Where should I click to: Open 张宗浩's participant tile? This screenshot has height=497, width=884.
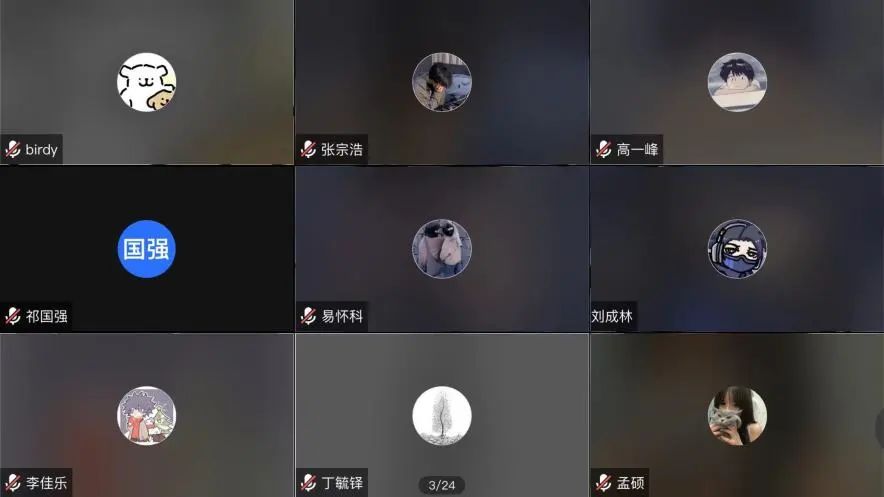coord(441,82)
